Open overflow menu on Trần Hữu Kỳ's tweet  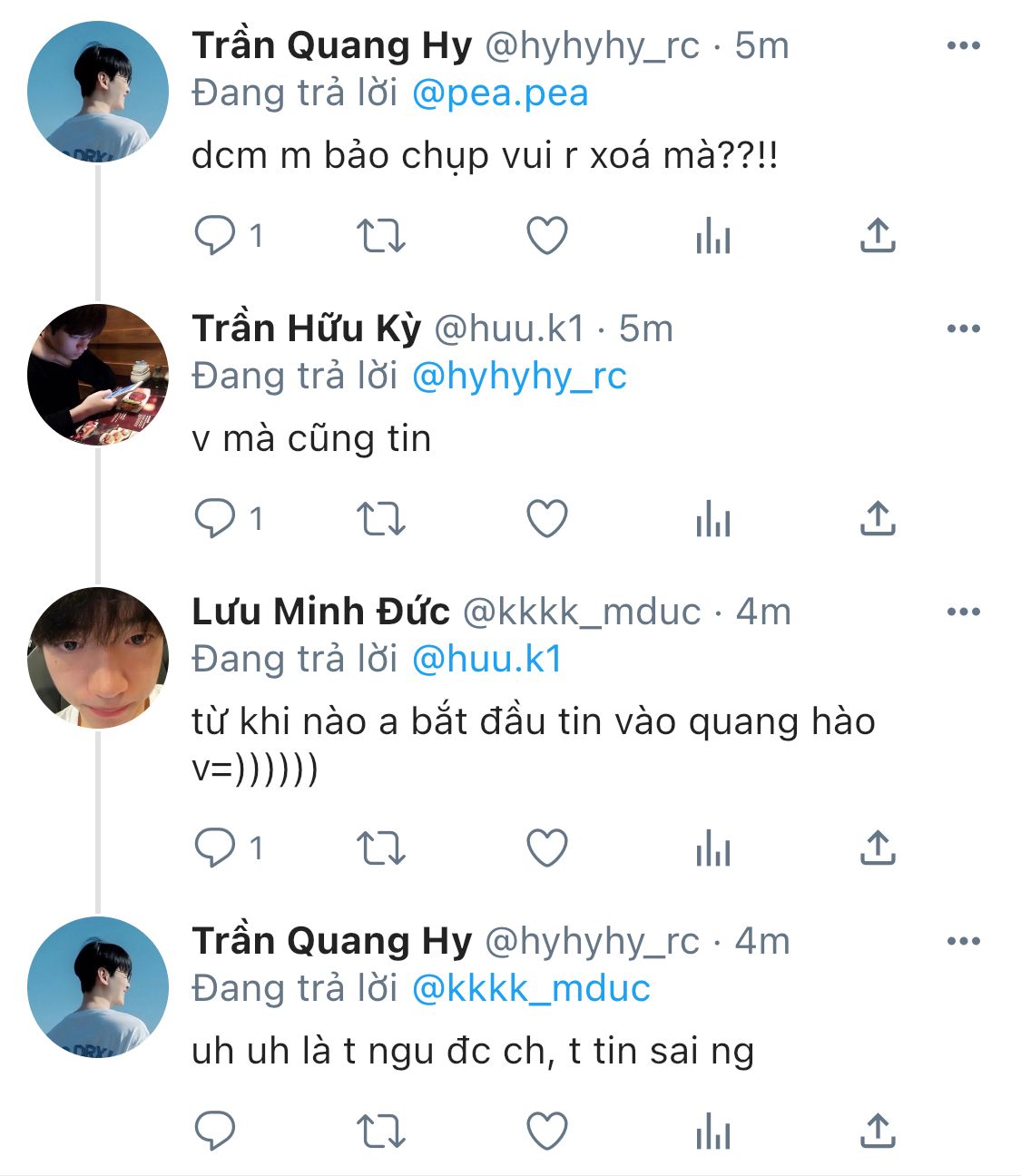[x=963, y=328]
